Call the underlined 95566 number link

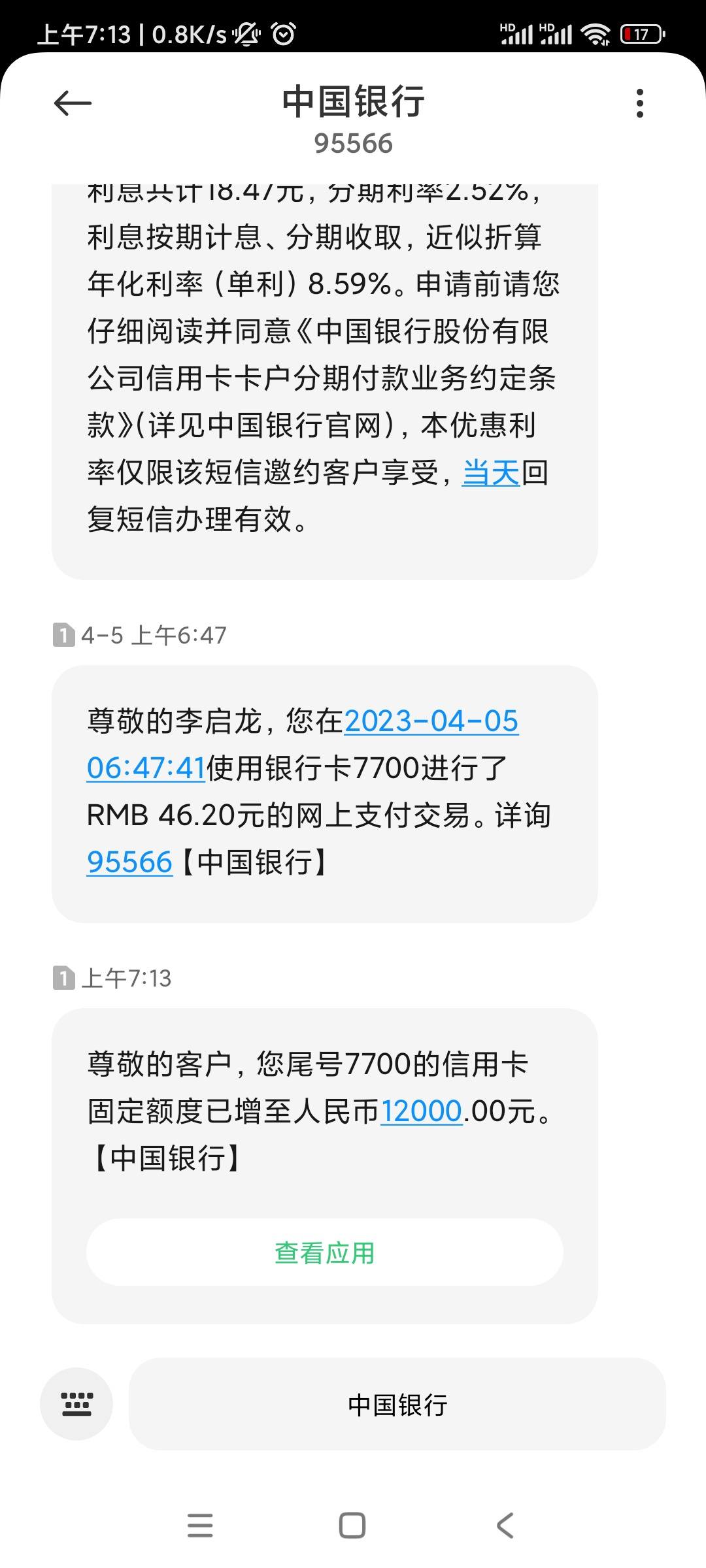(x=129, y=862)
